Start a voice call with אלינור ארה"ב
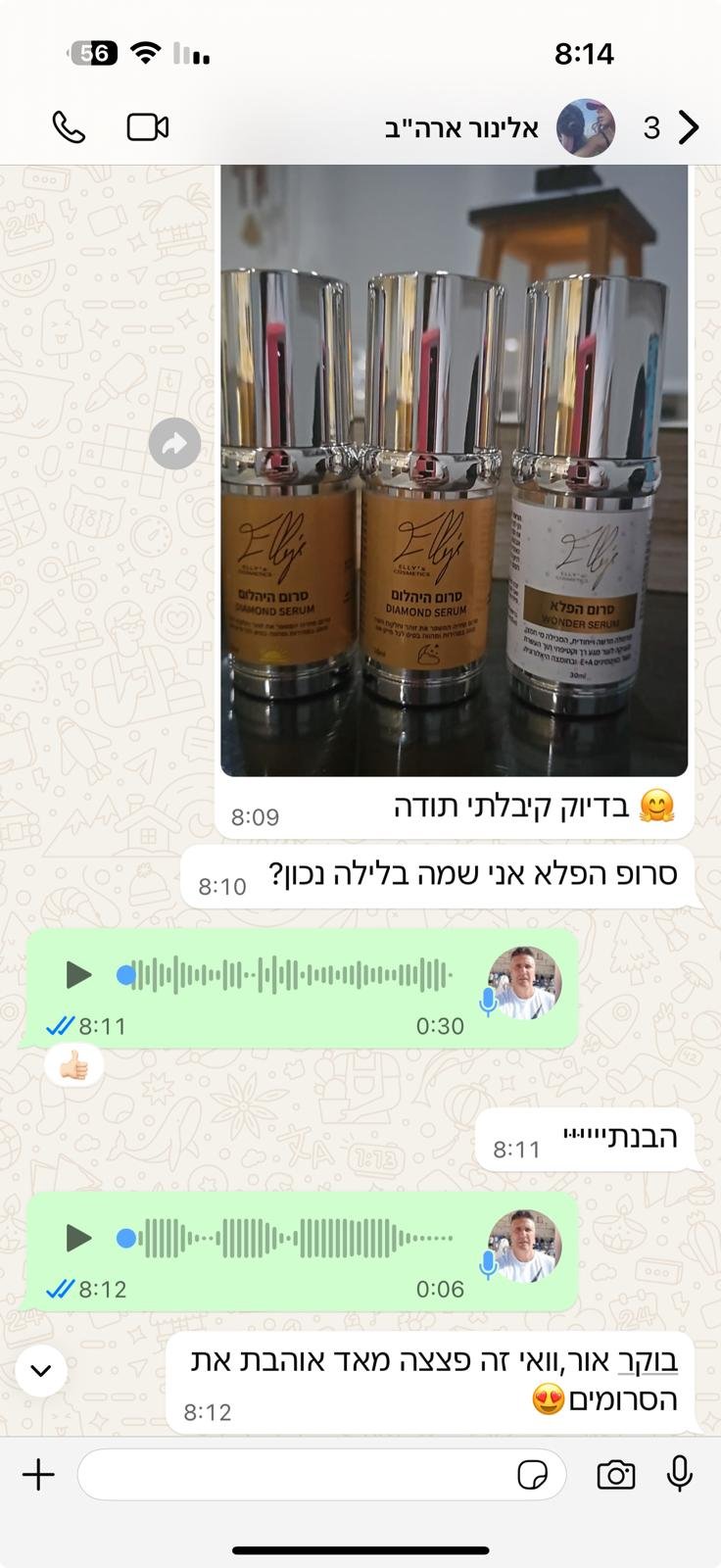721x1568 pixels. tap(69, 127)
